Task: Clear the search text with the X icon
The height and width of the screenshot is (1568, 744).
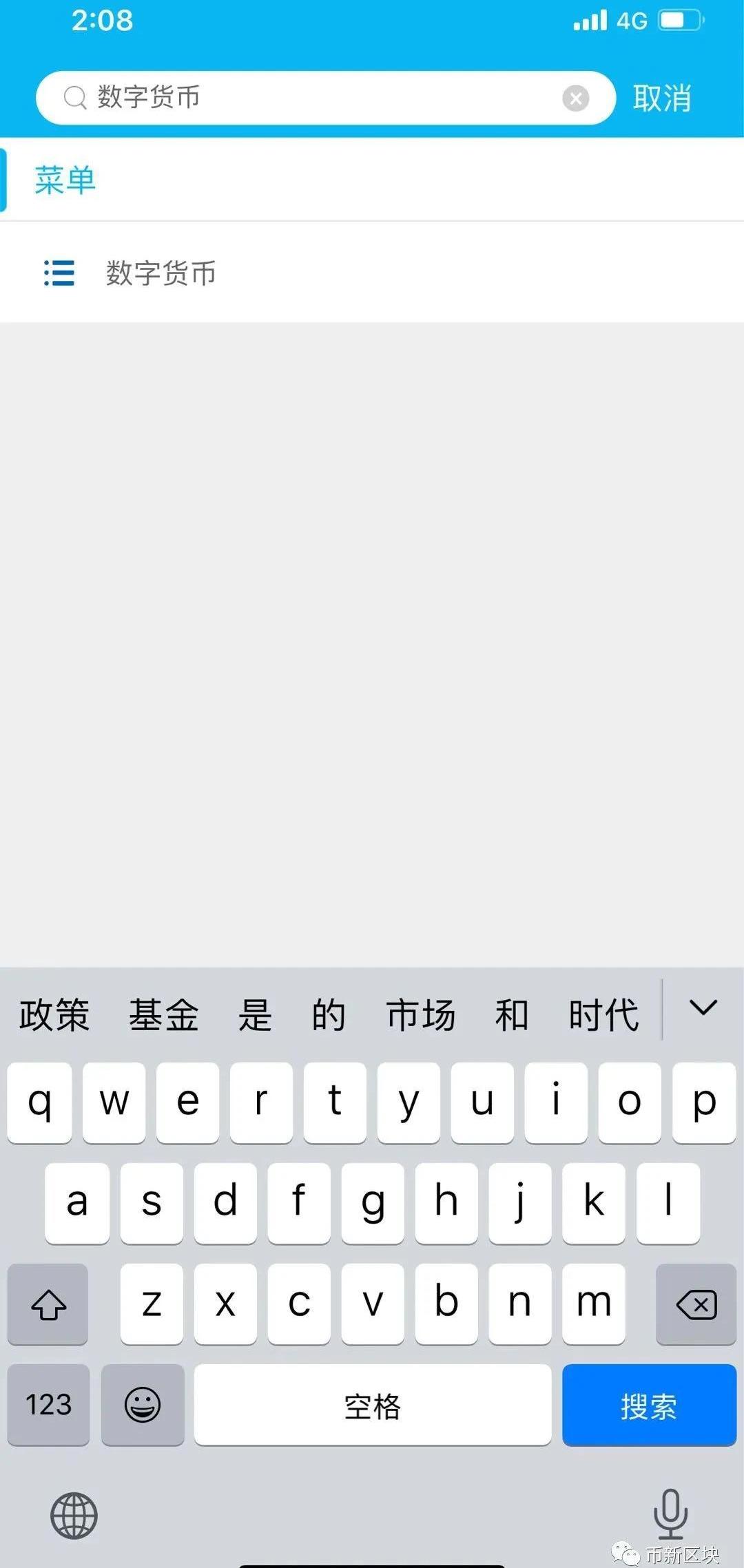Action: tap(576, 98)
